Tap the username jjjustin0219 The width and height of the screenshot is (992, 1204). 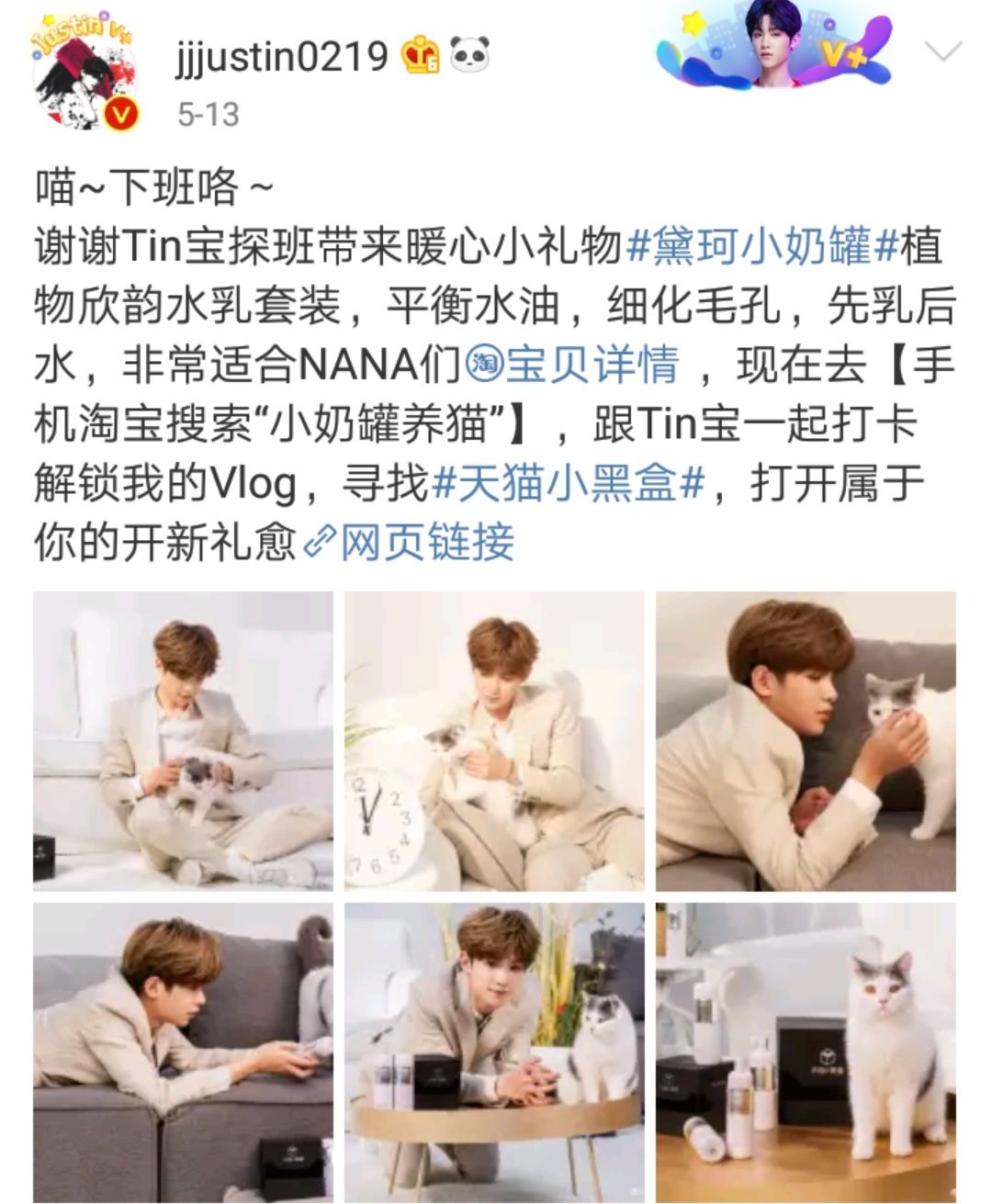[x=282, y=57]
